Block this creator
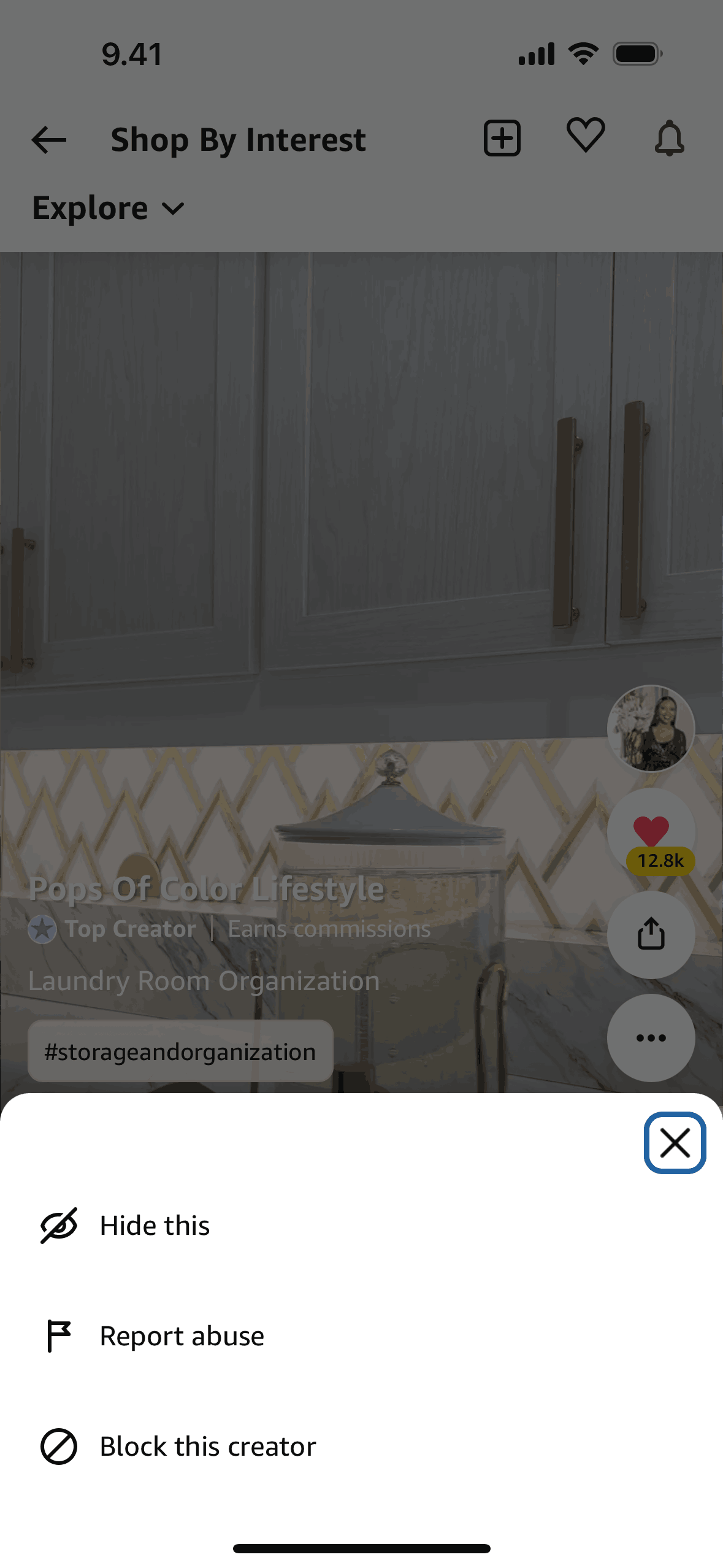 tap(207, 1447)
